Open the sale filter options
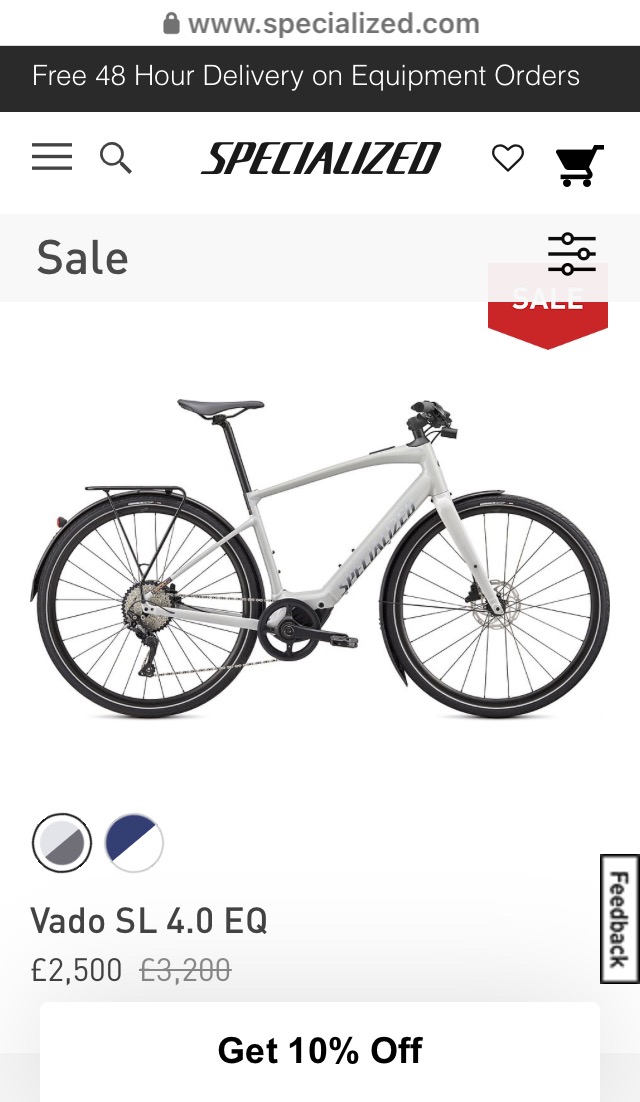The height and width of the screenshot is (1102, 640). pyautogui.click(x=572, y=254)
